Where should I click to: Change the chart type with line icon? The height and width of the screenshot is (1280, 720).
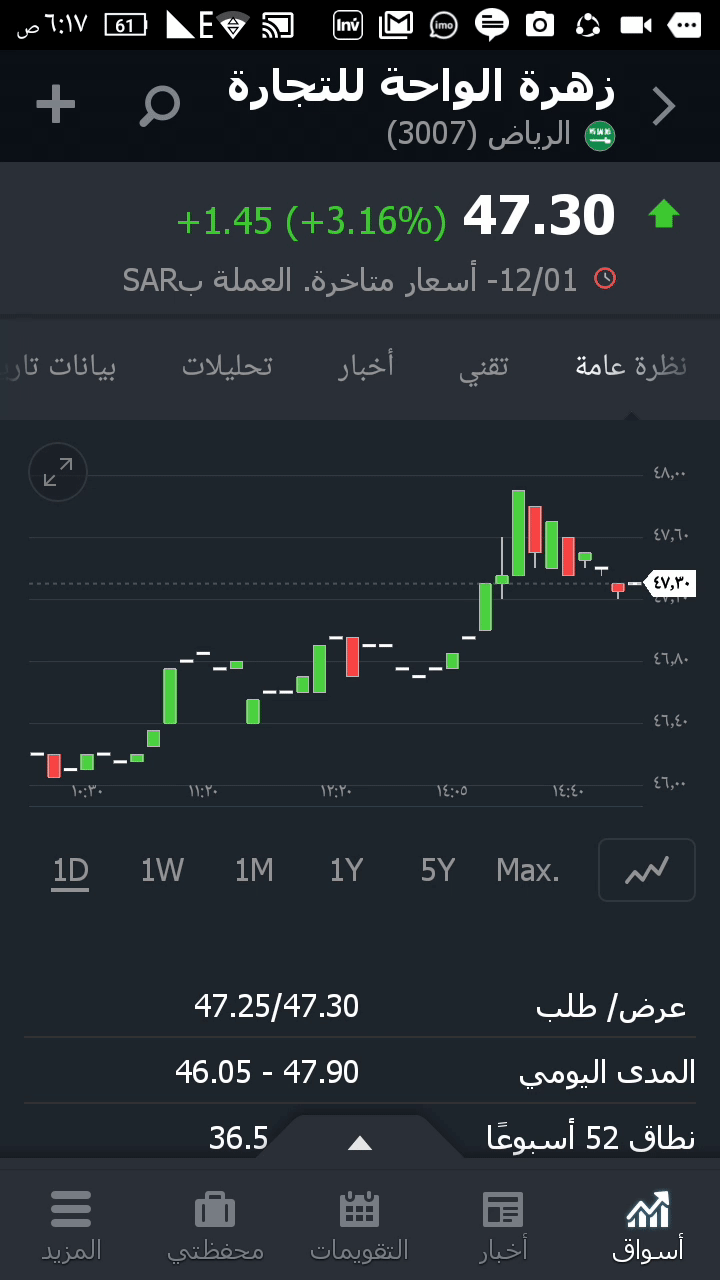point(646,871)
